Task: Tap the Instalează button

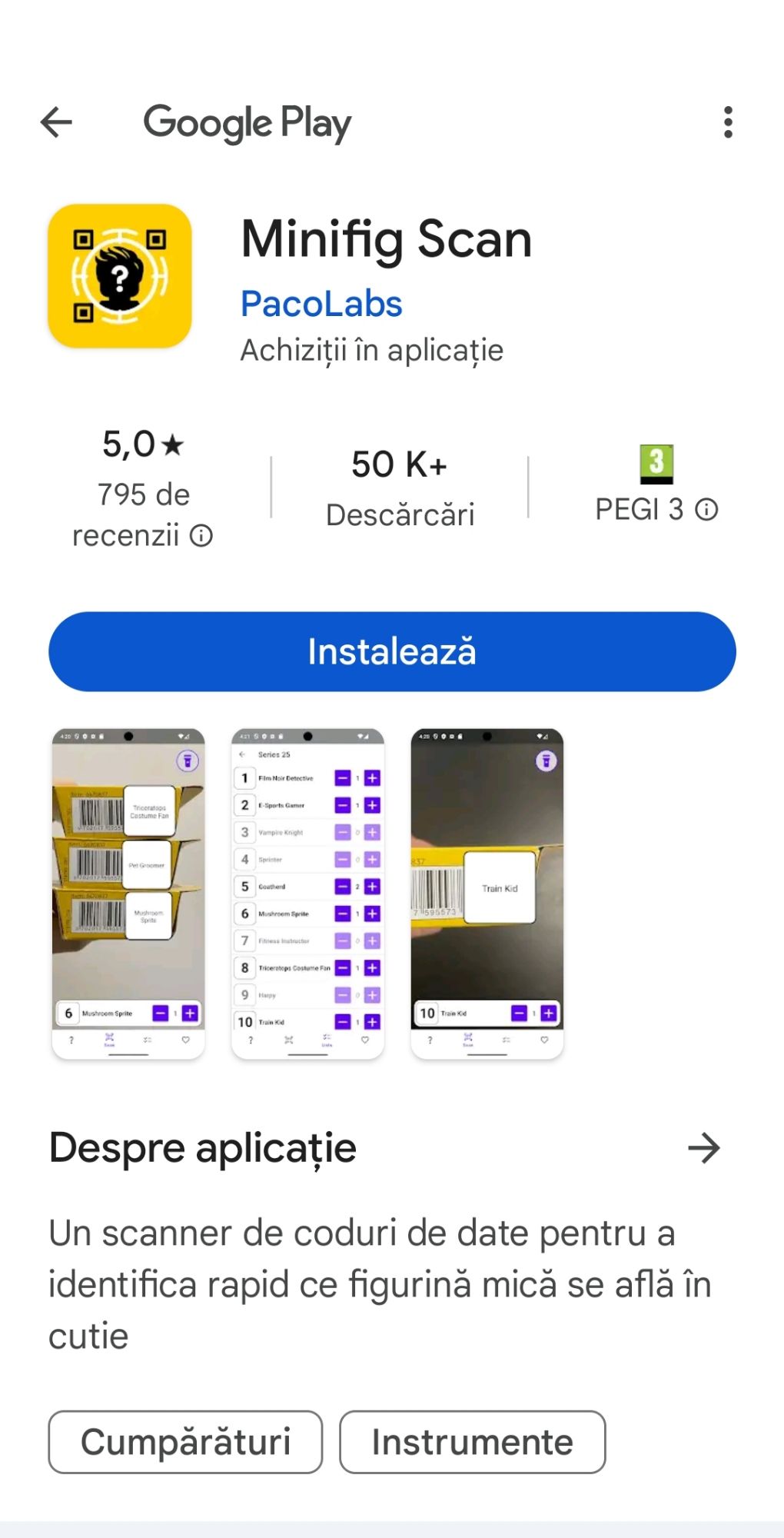Action: point(392,651)
